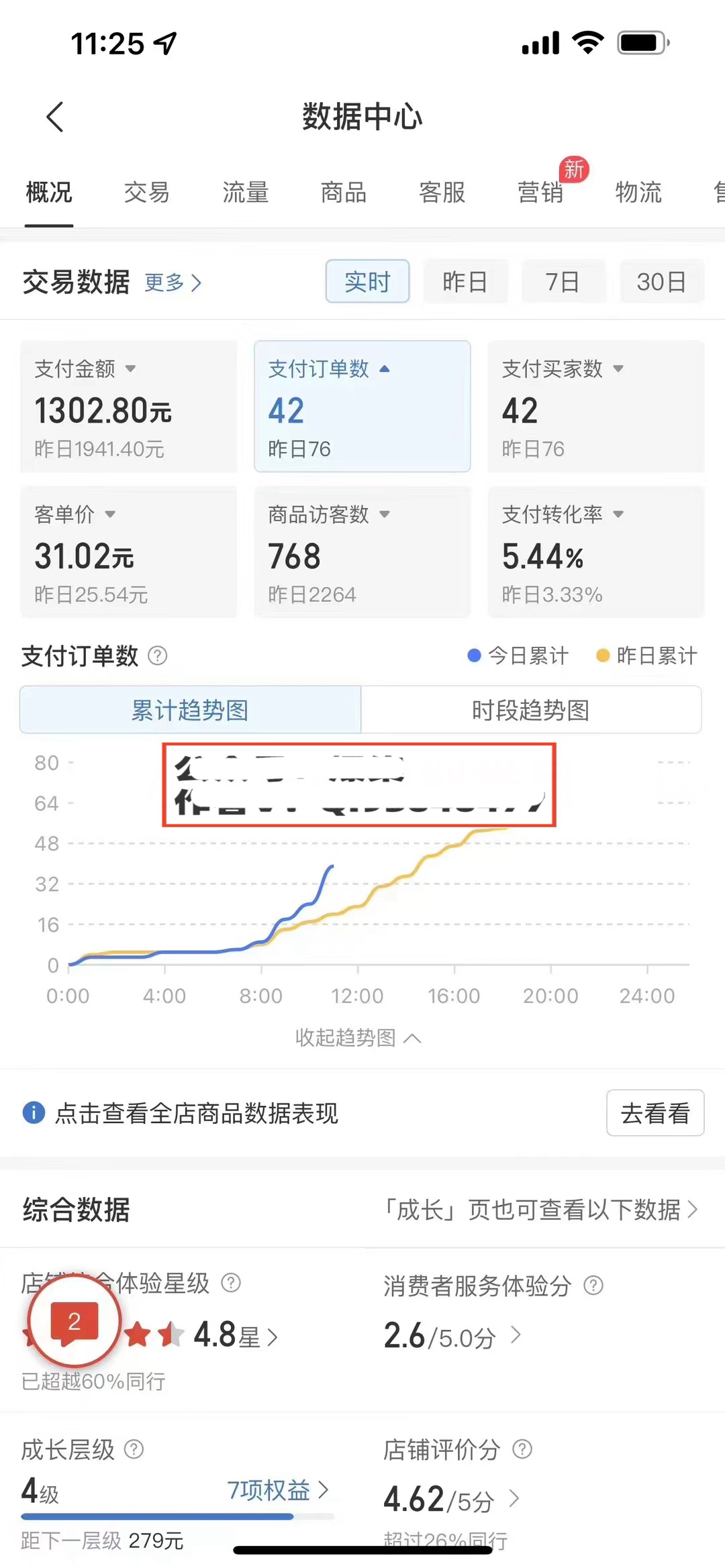Switch to the 交易 tab
The image size is (725, 1568).
147,193
